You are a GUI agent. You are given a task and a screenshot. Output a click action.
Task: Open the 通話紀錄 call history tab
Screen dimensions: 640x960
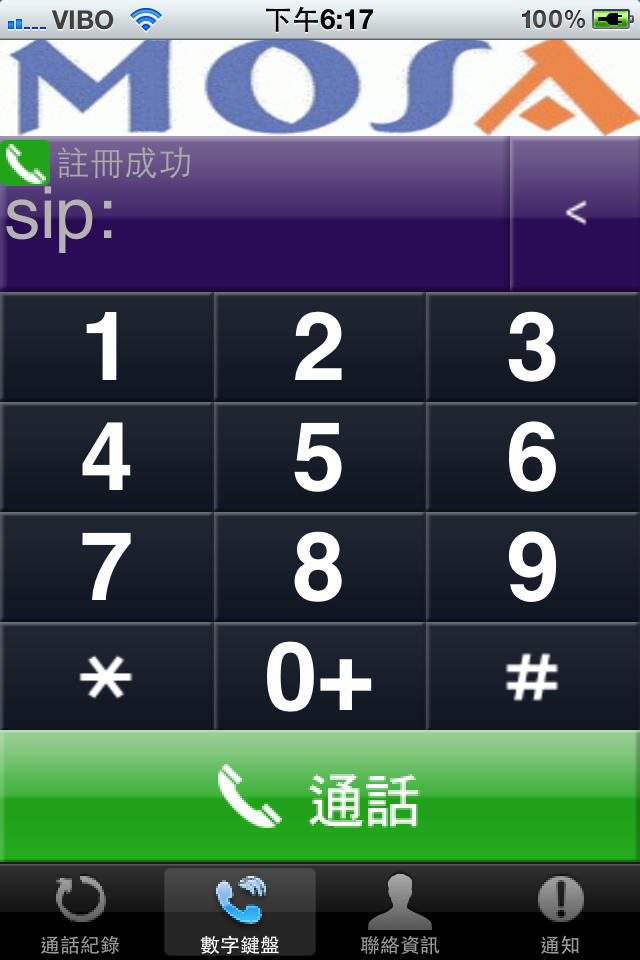[x=80, y=912]
